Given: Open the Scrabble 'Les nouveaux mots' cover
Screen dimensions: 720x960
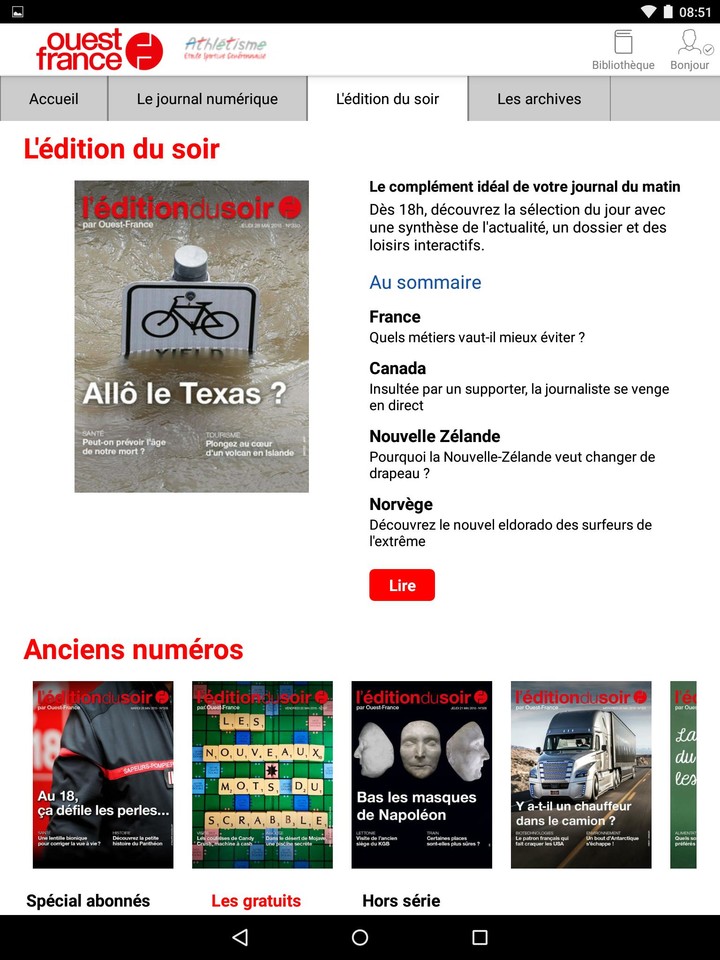Looking at the screenshot, I should pyautogui.click(x=262, y=774).
